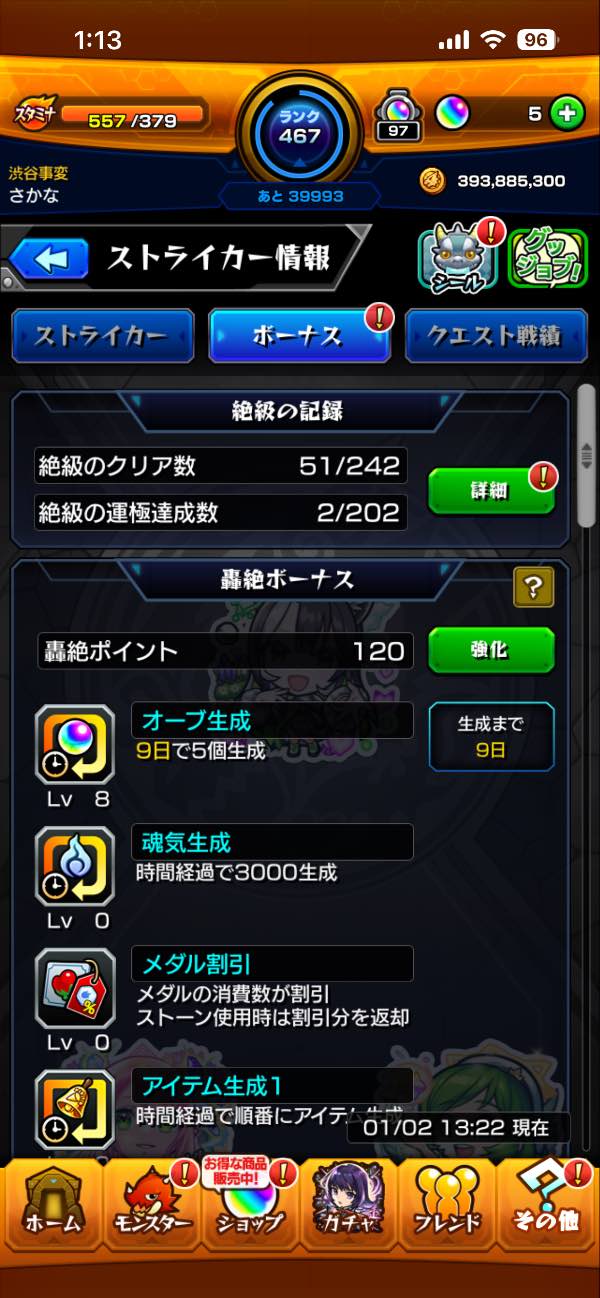Switch to the フレンド tab
600x1298 pixels.
[x=448, y=1206]
